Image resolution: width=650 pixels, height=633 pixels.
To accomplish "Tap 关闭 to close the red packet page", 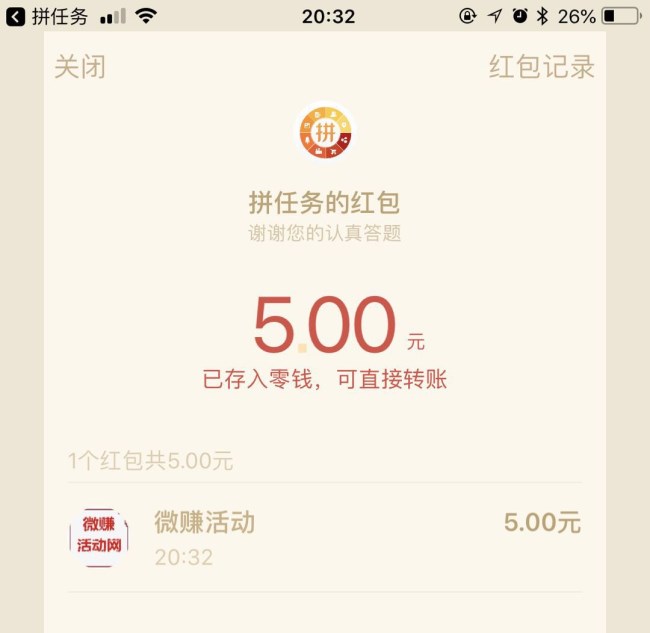I will click(79, 67).
